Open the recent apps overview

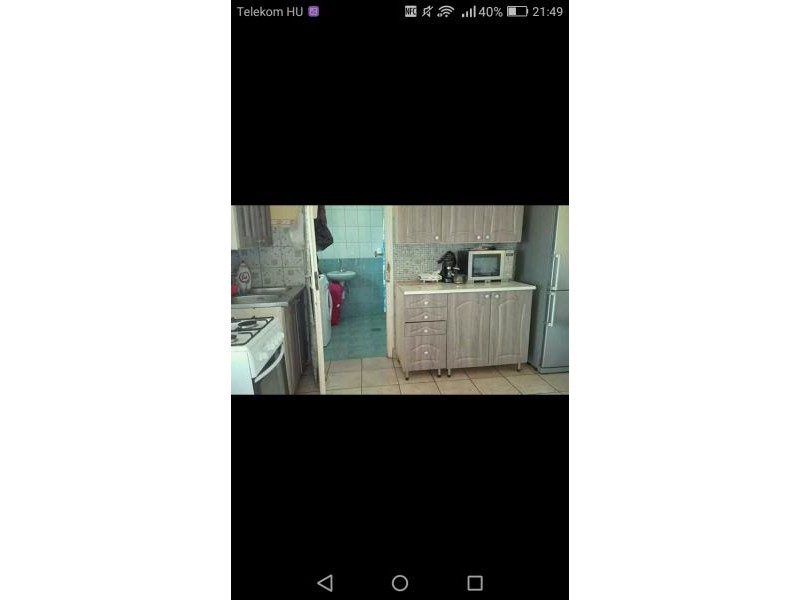[x=475, y=583]
